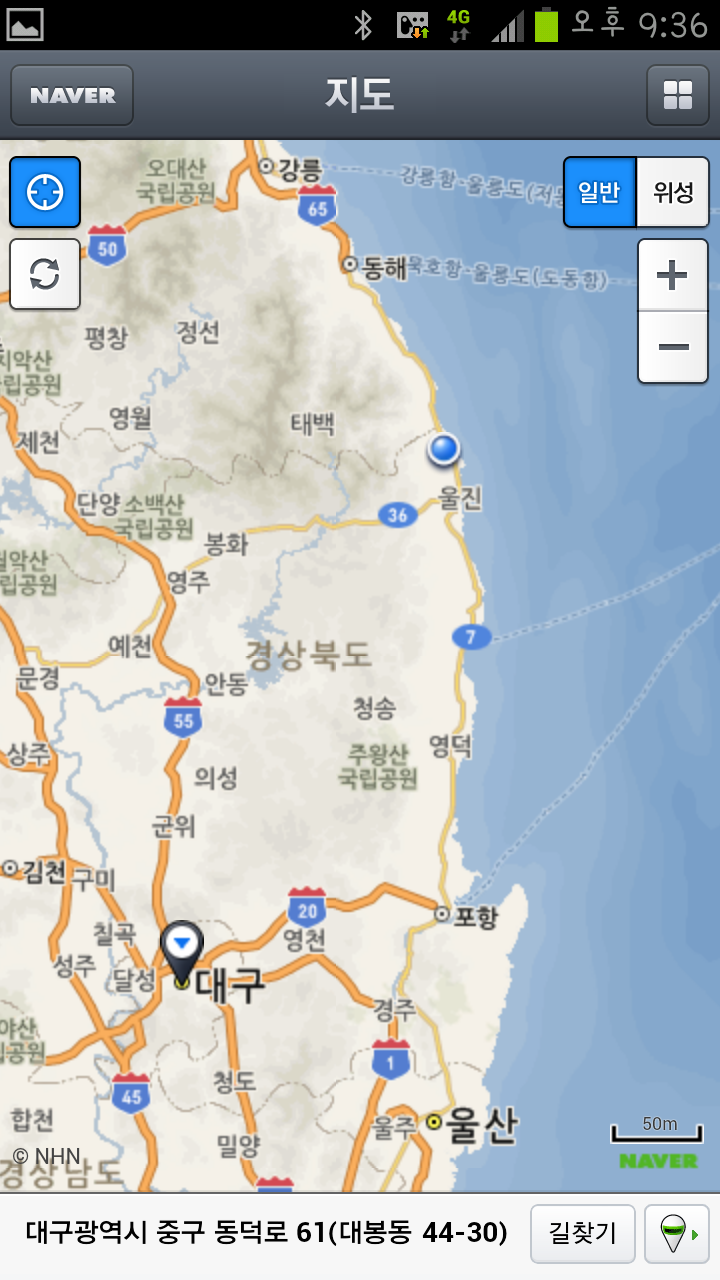Tap the NAVER button in header
720x1280 pixels.
point(72,96)
